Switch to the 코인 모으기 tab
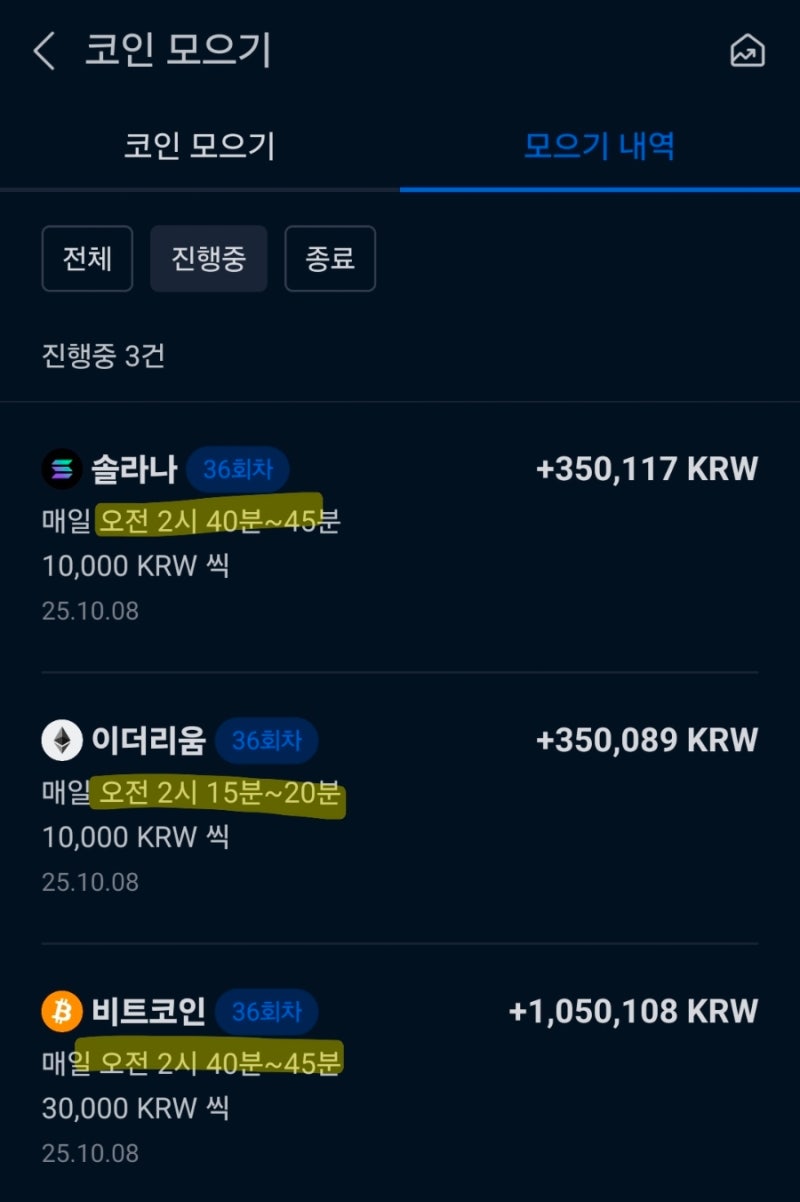Viewport: 800px width, 1202px height. tap(200, 145)
